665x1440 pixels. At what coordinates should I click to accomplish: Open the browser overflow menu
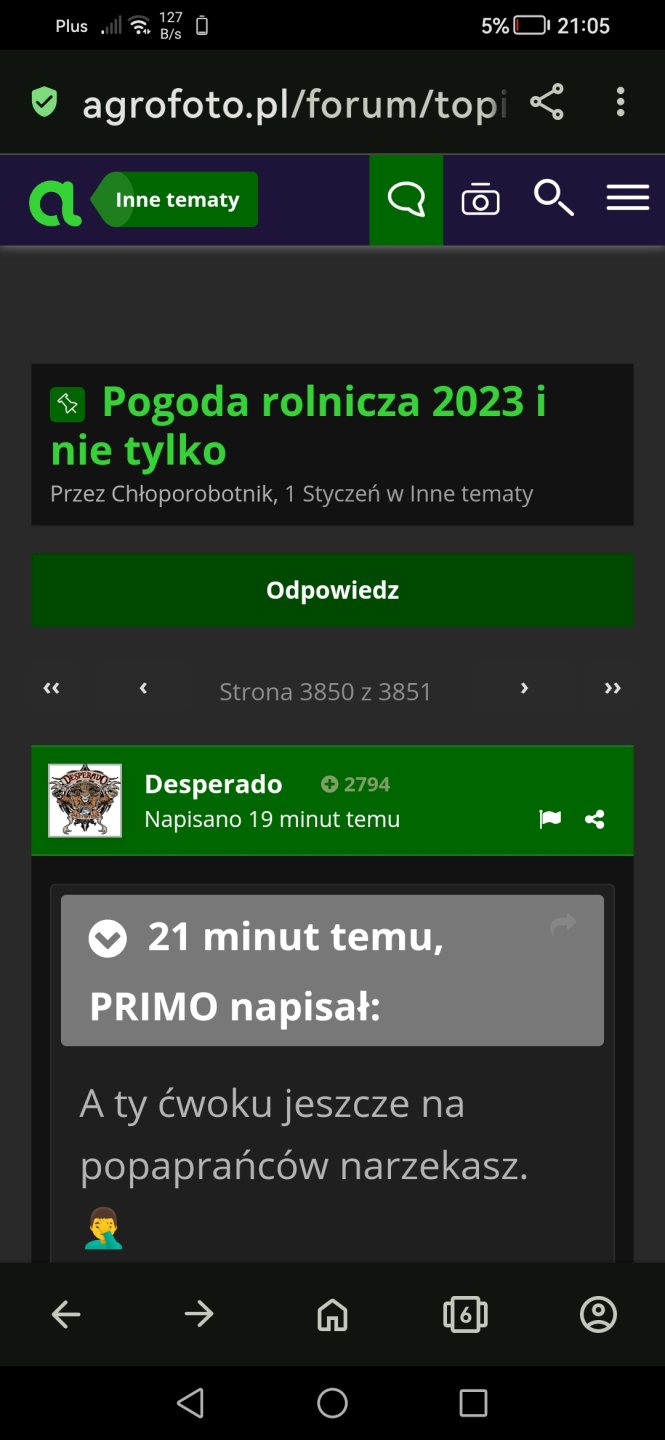click(621, 102)
